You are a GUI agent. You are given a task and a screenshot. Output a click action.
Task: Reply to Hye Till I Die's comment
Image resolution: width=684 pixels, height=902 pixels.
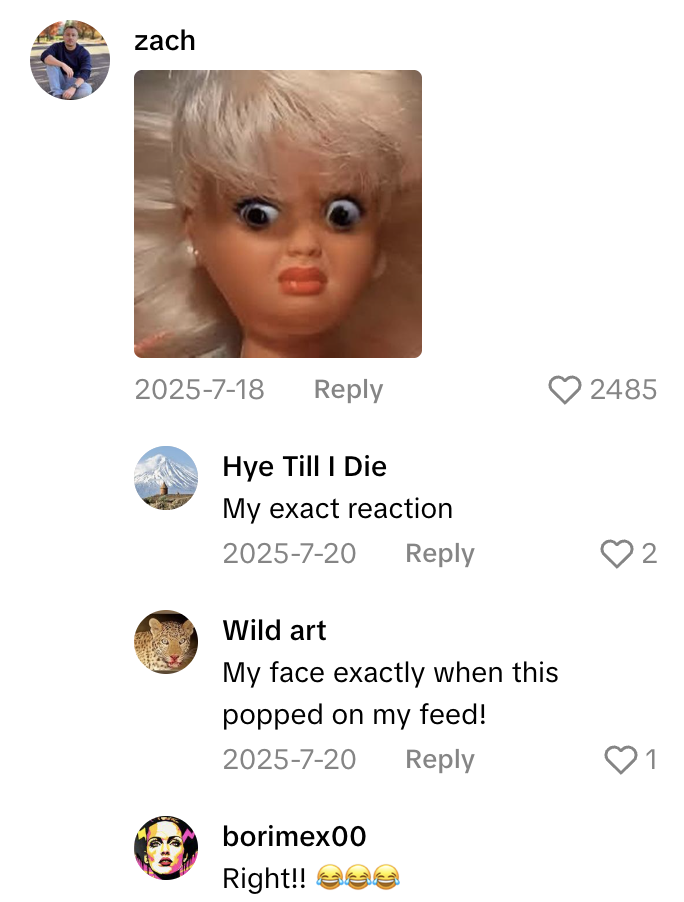440,554
